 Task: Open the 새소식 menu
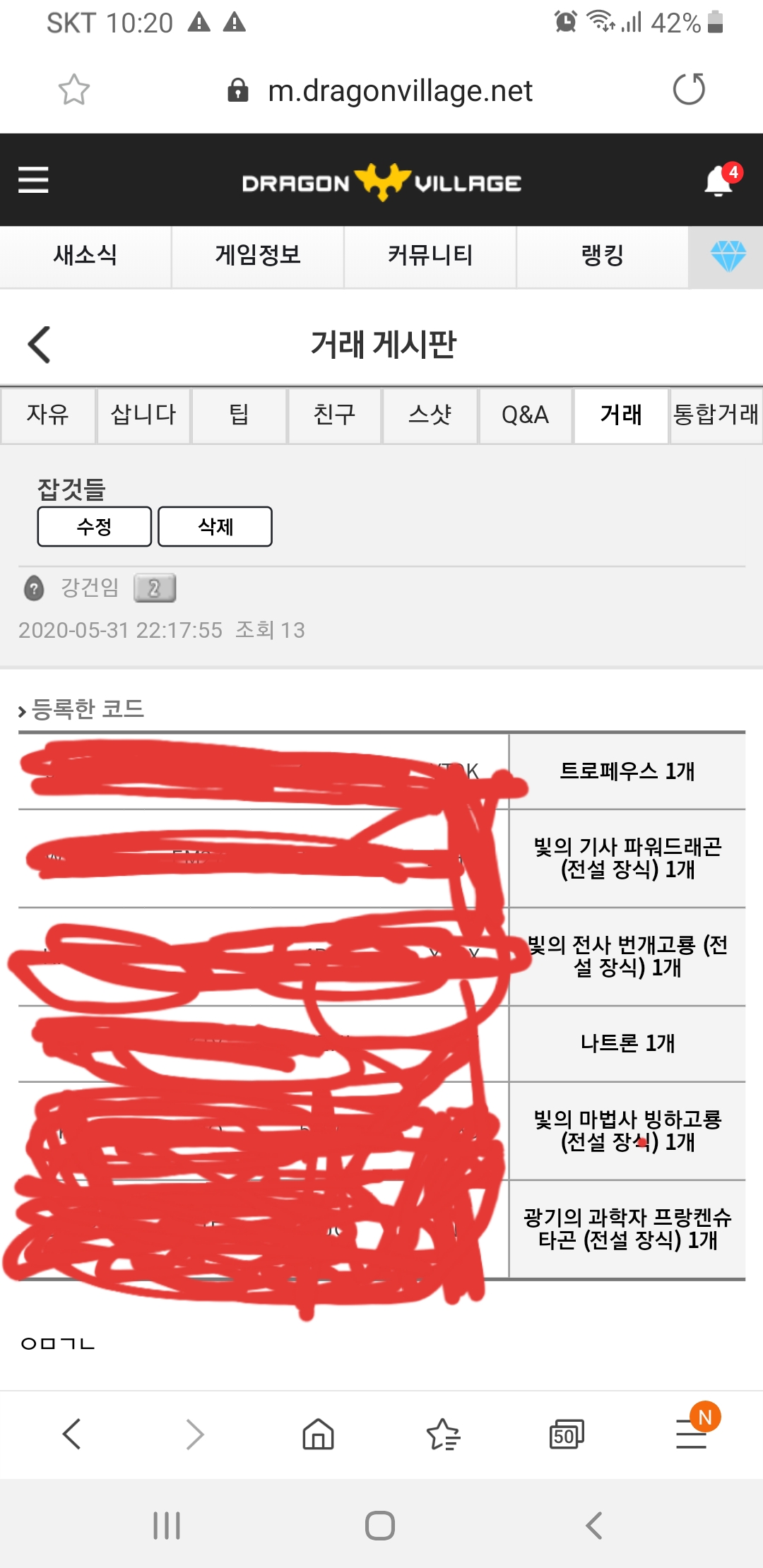(85, 256)
